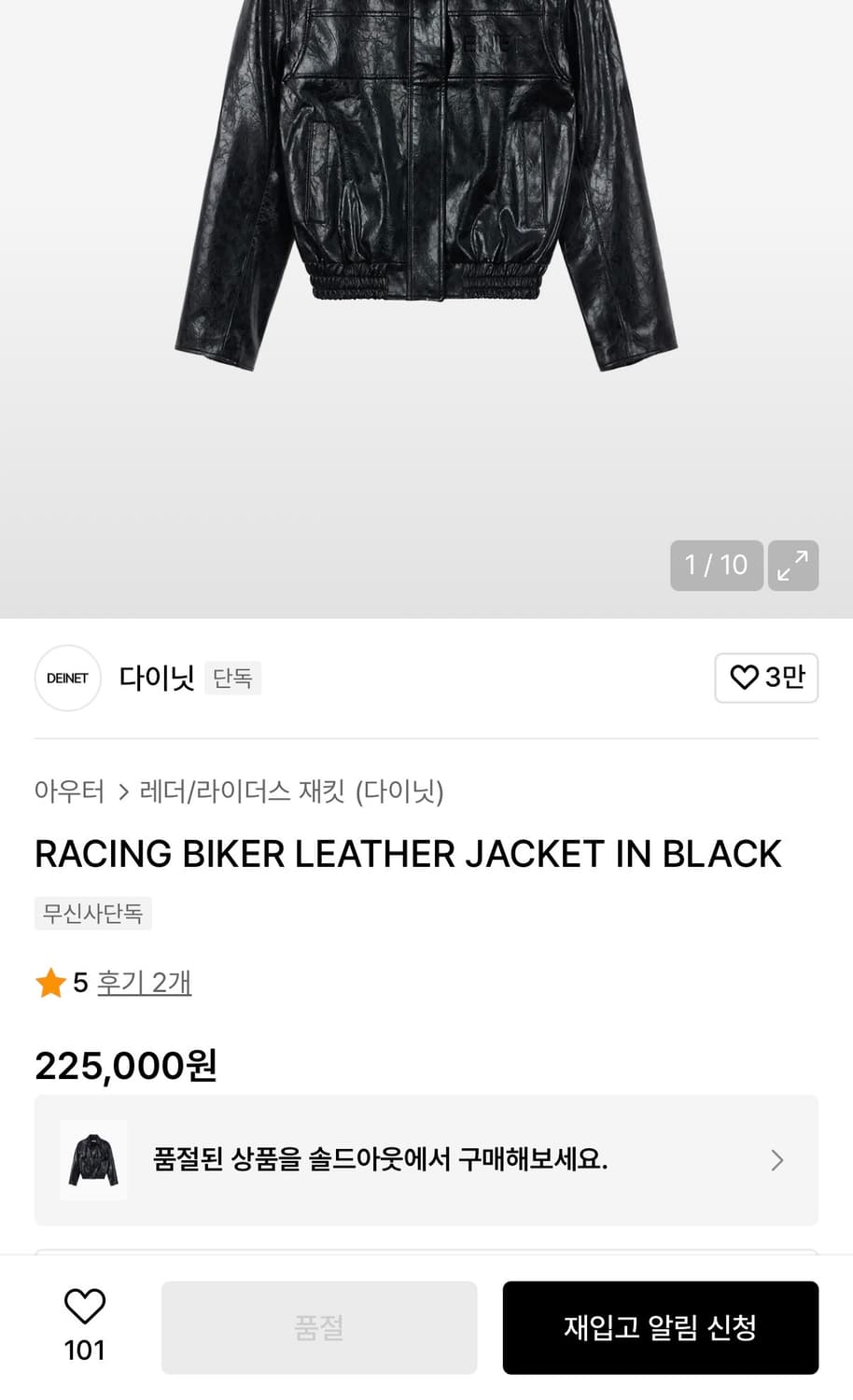Open the DEINET brand logo circle
Viewport: 853px width, 1400px height.
67,679
